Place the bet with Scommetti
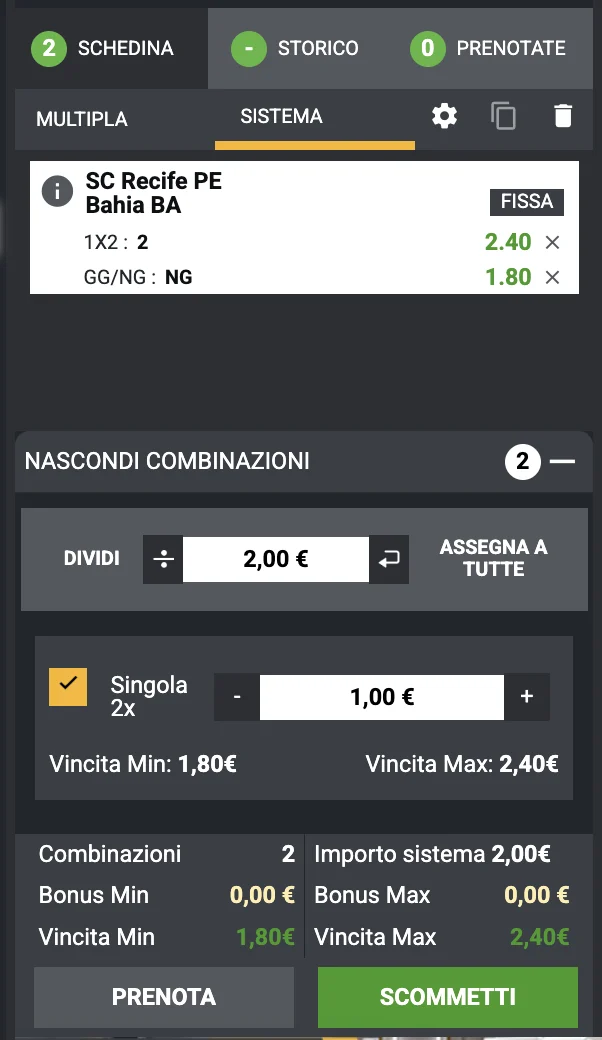 [x=447, y=997]
